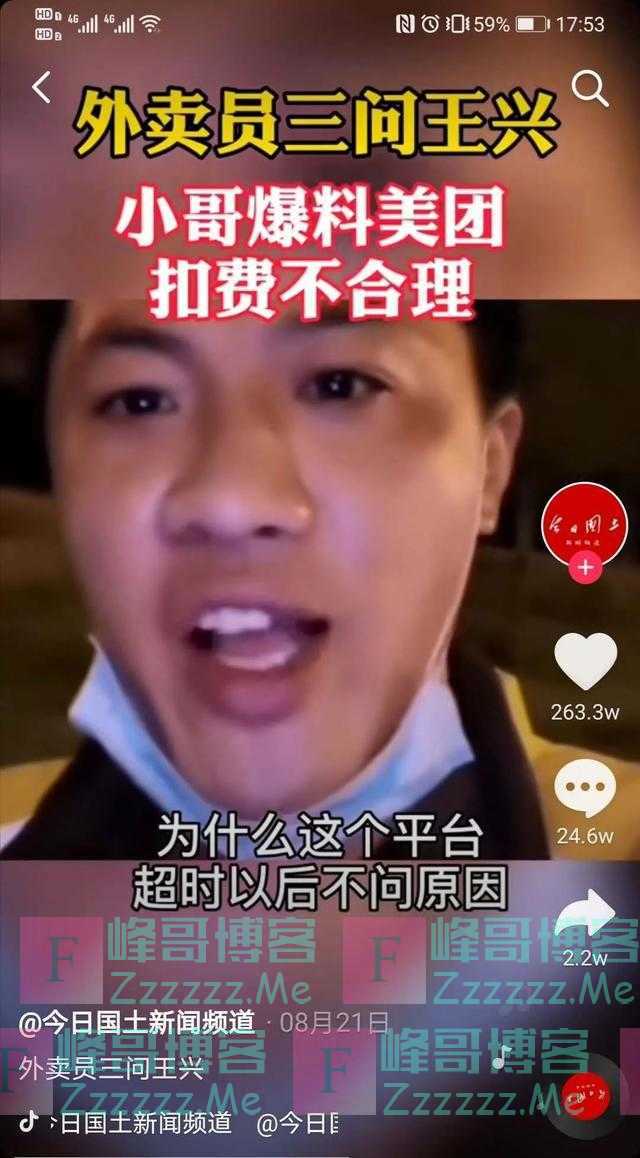Follow the account with the plus button
Image resolution: width=640 pixels, height=1158 pixels.
(584, 569)
